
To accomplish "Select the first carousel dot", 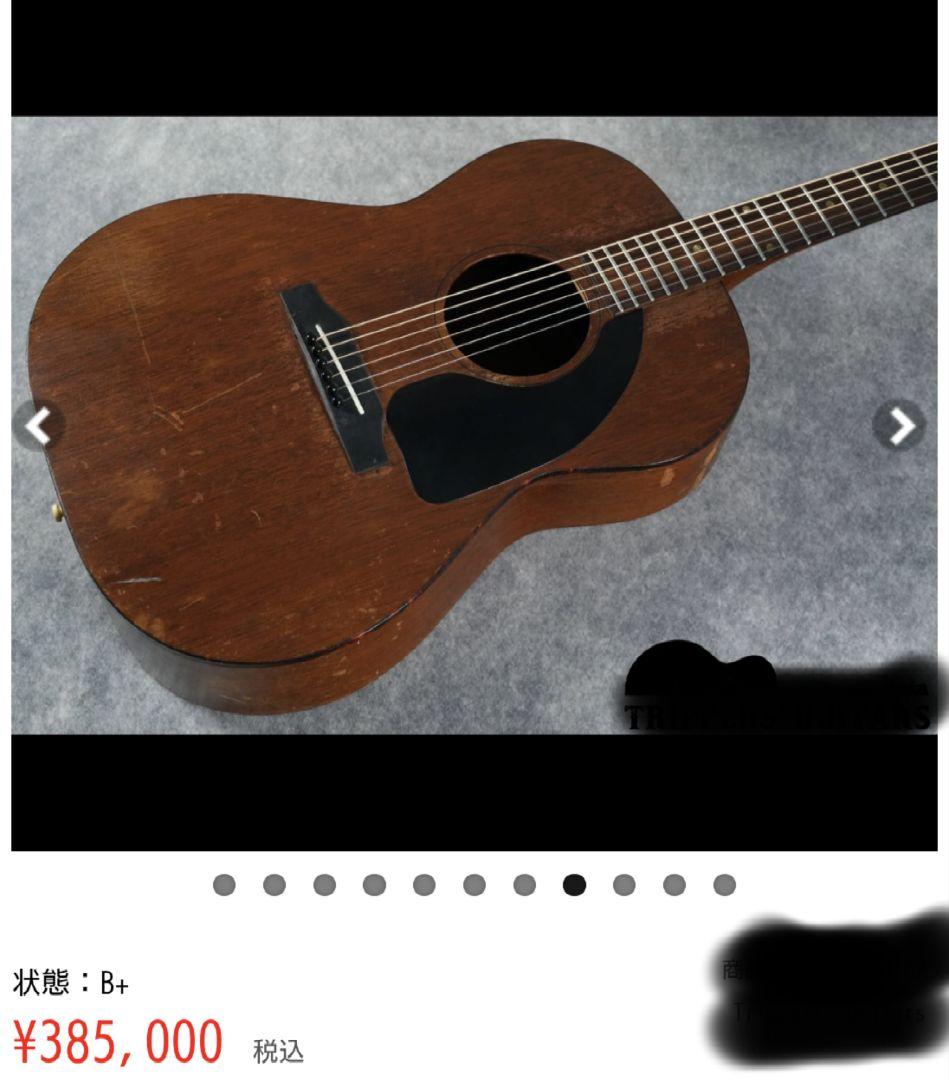I will coord(222,884).
